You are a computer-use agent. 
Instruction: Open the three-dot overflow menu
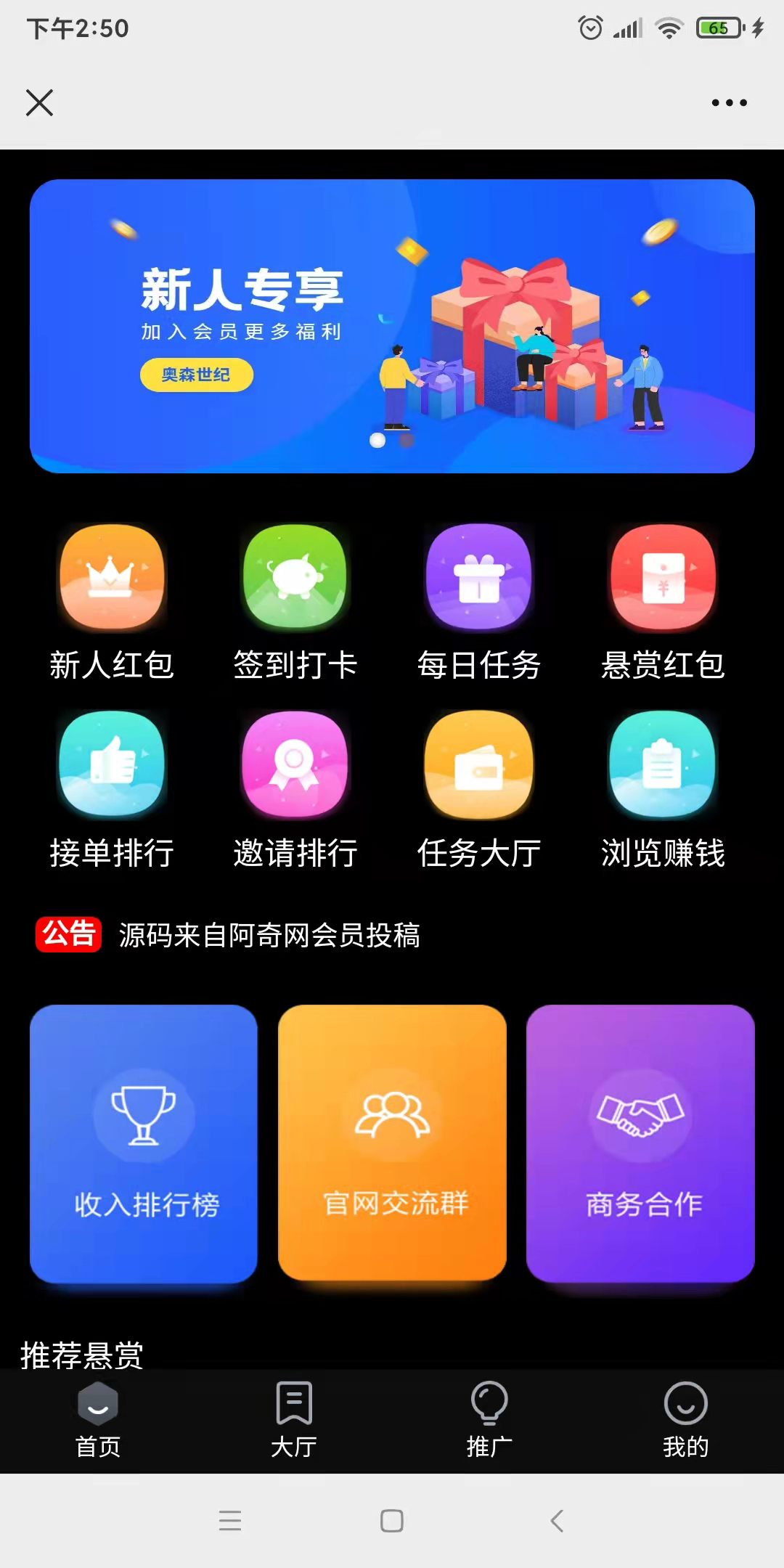[729, 102]
